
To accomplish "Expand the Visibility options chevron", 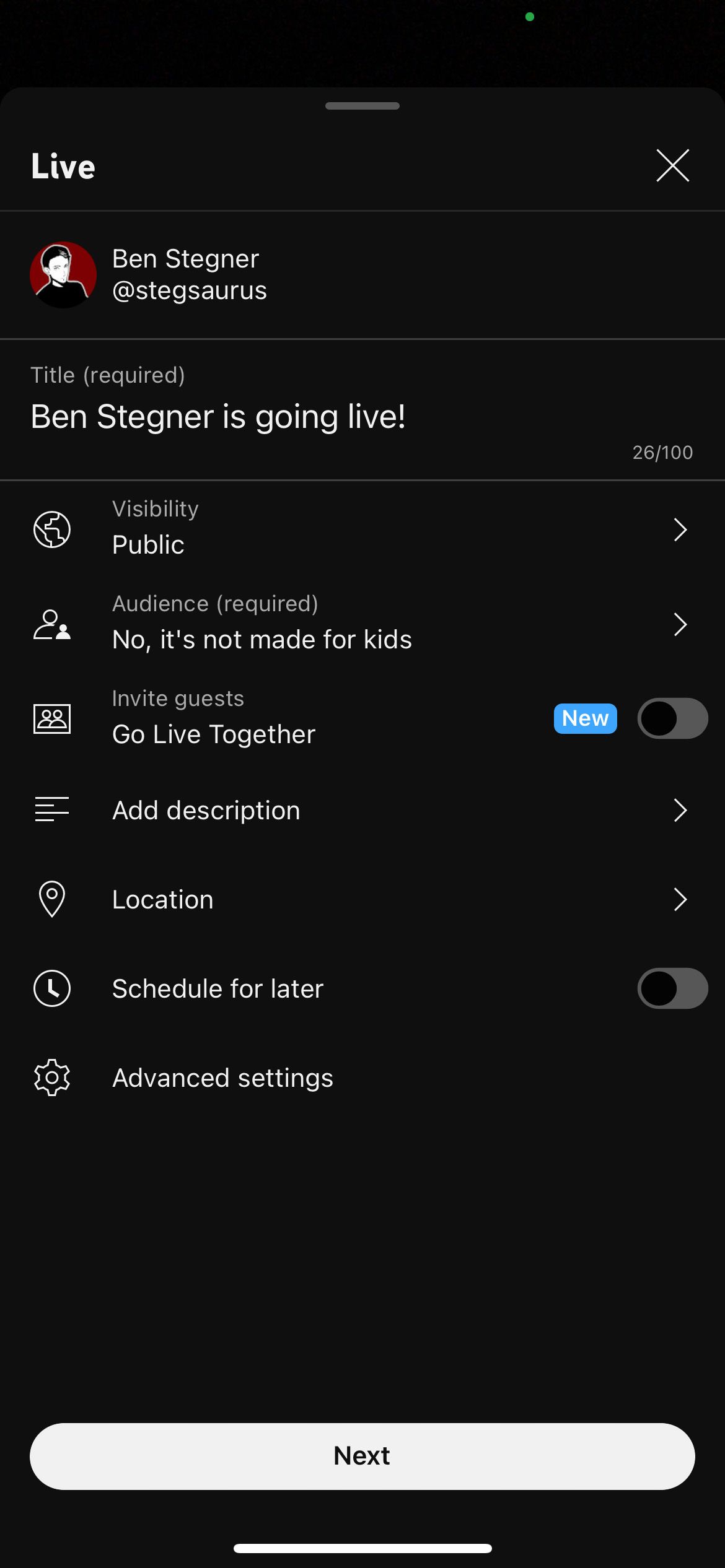I will click(680, 530).
